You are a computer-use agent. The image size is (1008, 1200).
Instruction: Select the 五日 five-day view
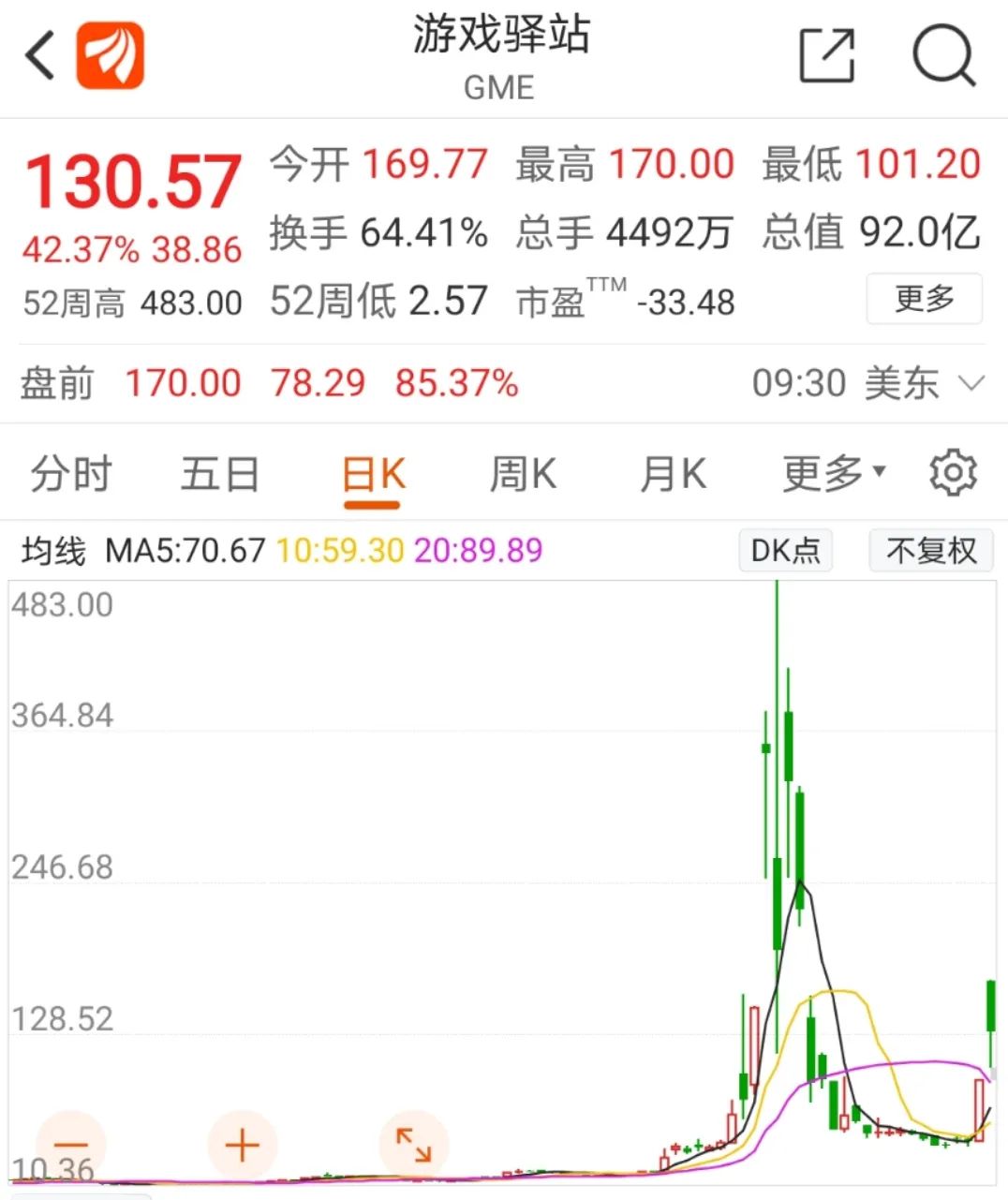click(220, 472)
